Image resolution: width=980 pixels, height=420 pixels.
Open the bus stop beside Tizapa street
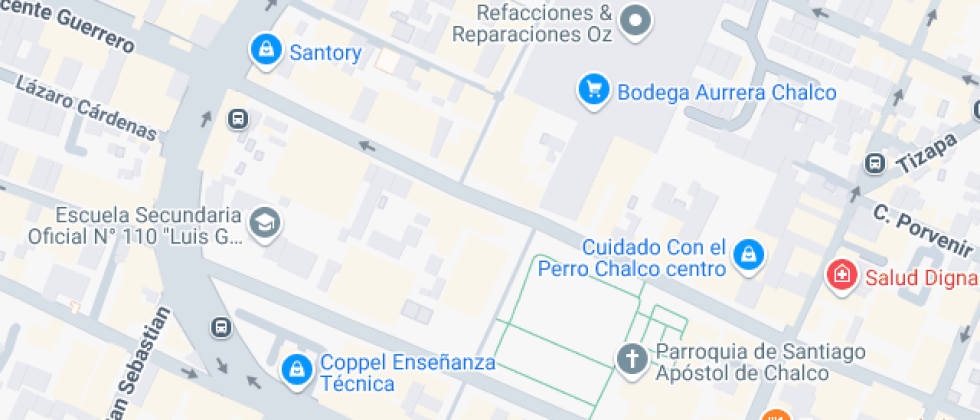[x=875, y=164]
